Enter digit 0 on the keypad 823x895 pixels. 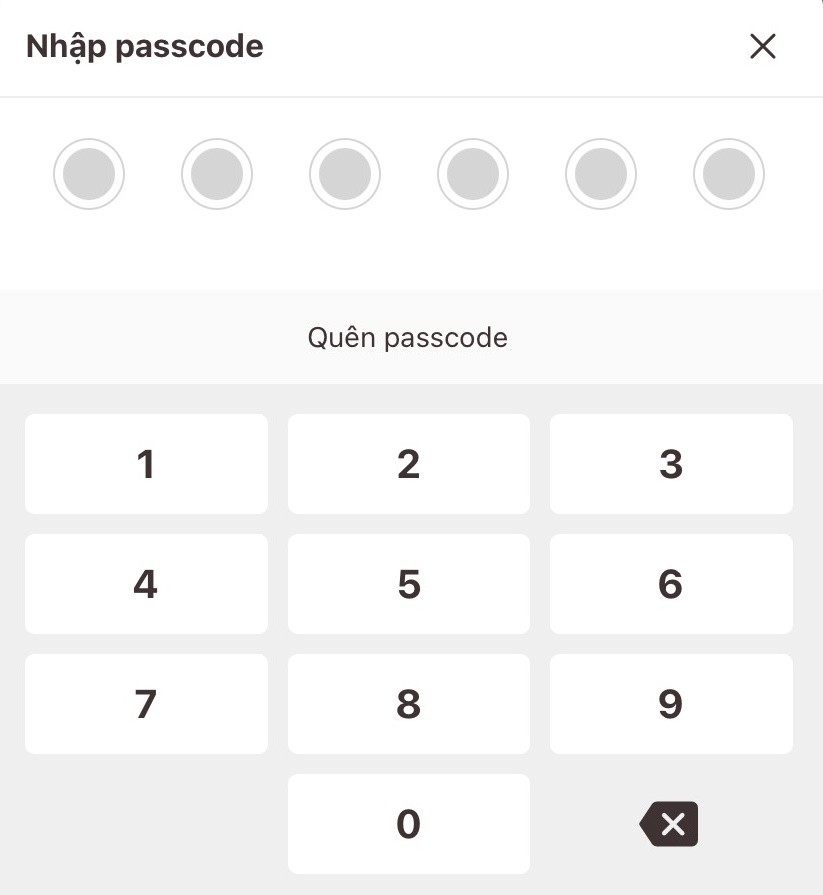(408, 824)
